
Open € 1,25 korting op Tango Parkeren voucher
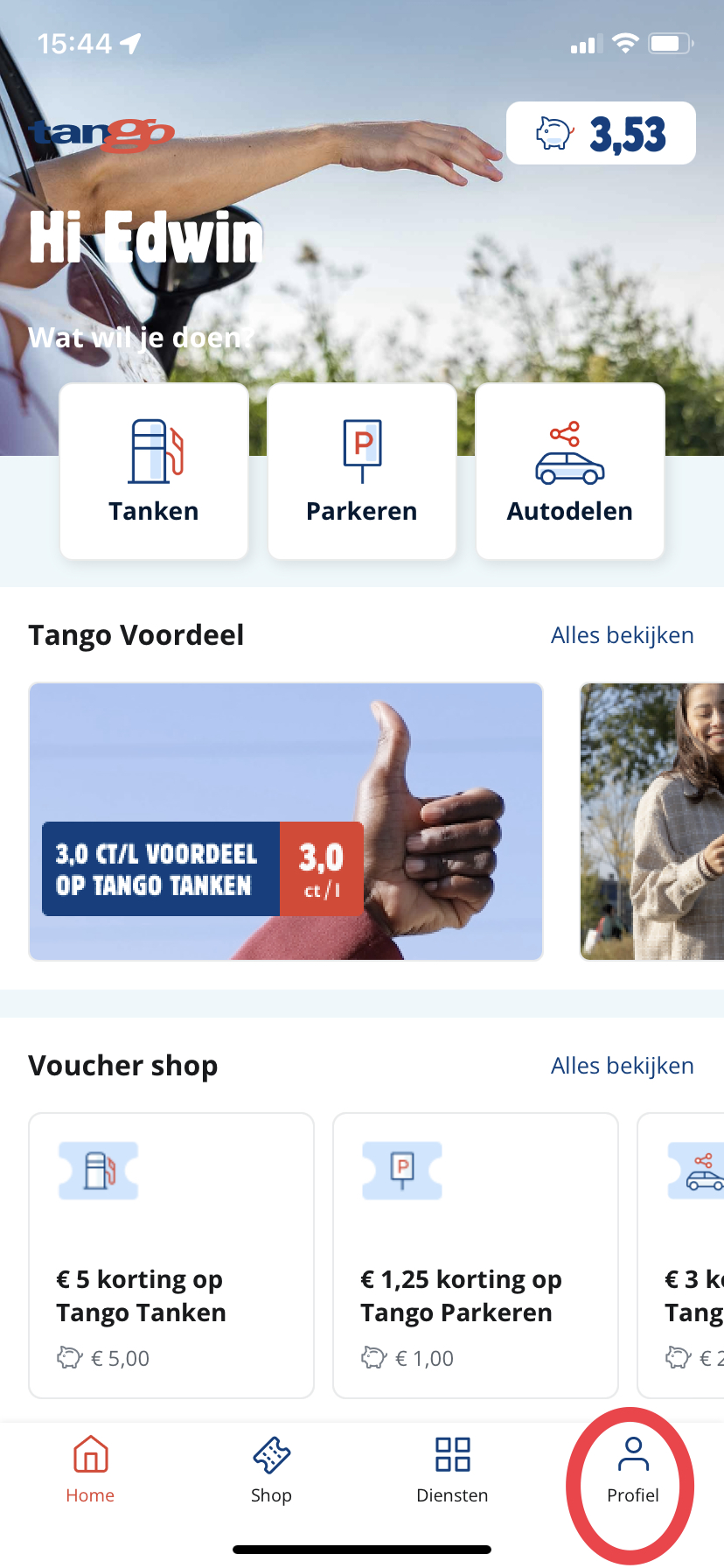click(476, 1256)
